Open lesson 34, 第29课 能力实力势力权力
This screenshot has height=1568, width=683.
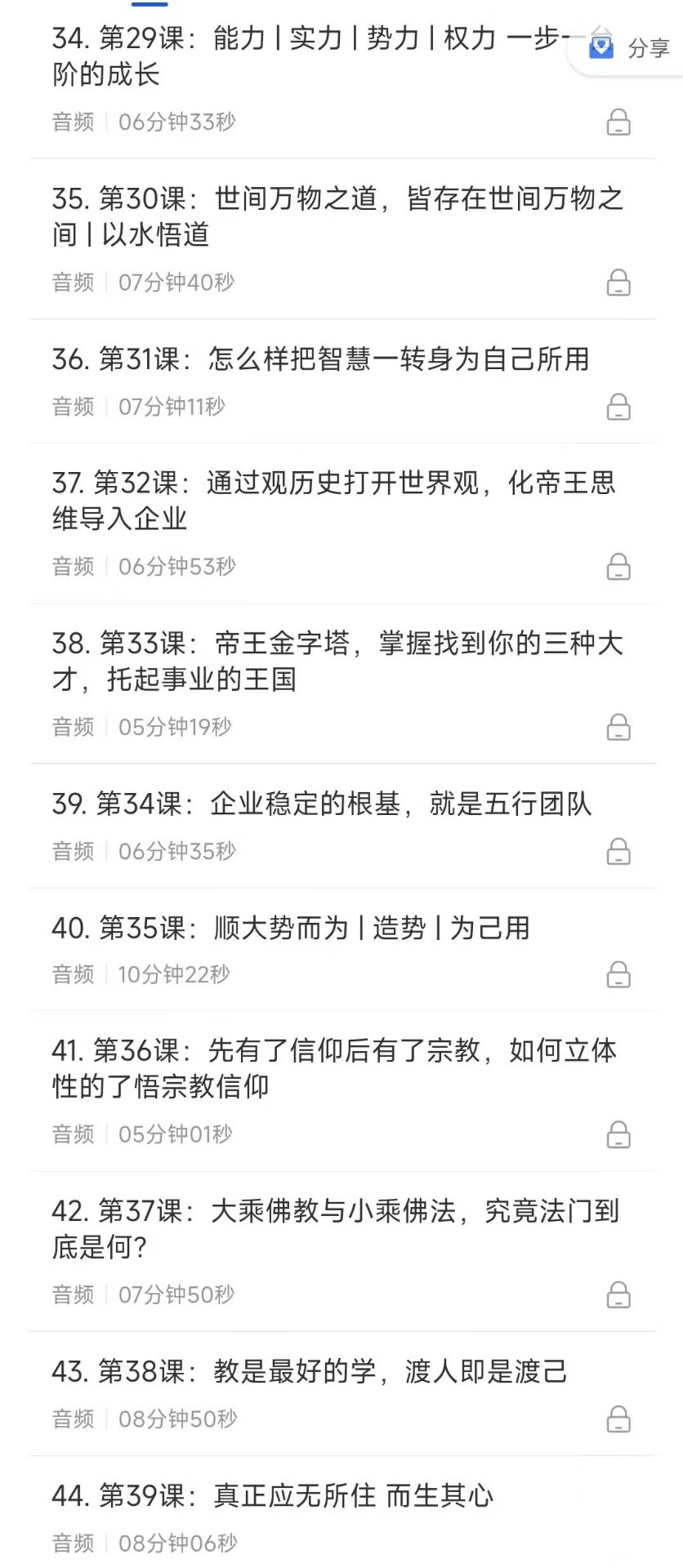click(310, 56)
